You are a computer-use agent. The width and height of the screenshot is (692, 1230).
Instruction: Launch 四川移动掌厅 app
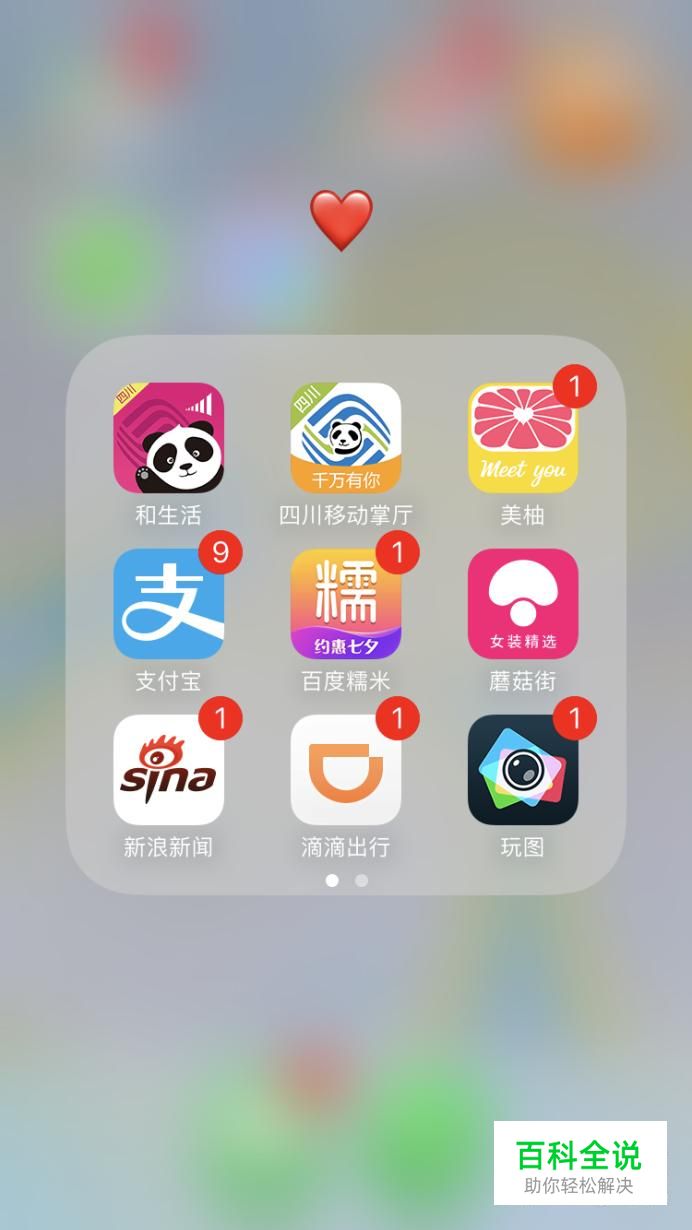pyautogui.click(x=346, y=438)
